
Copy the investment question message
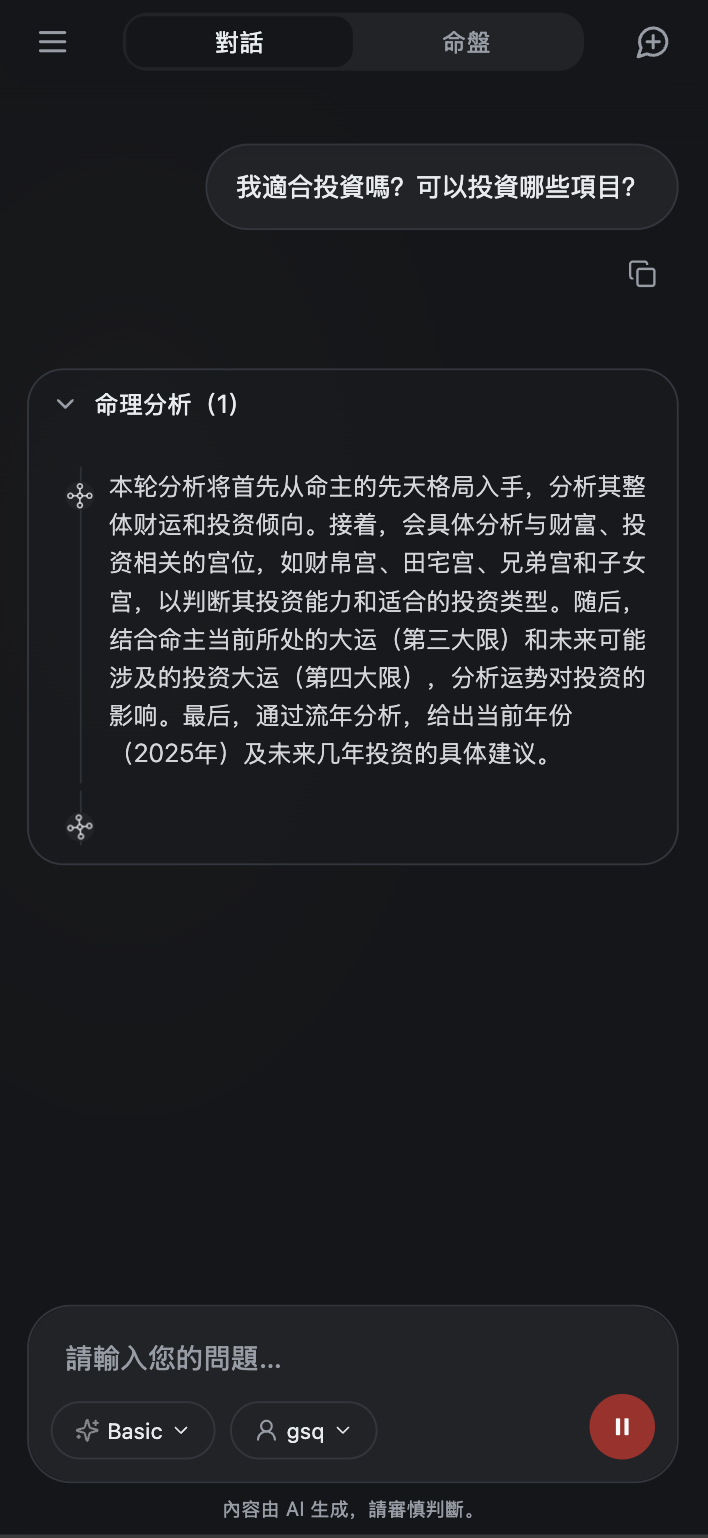point(642,274)
